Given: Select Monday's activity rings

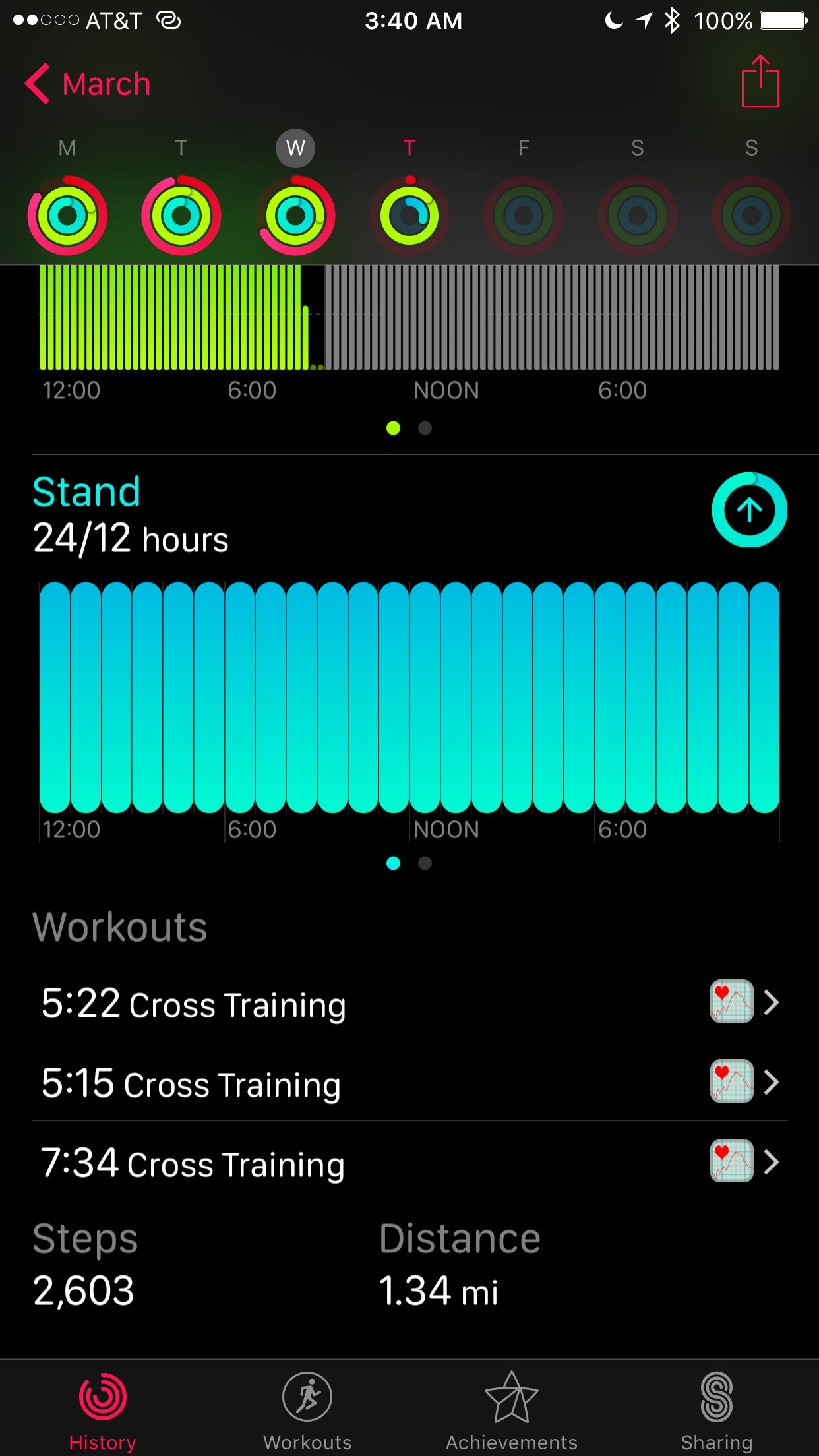Looking at the screenshot, I should point(67,215).
